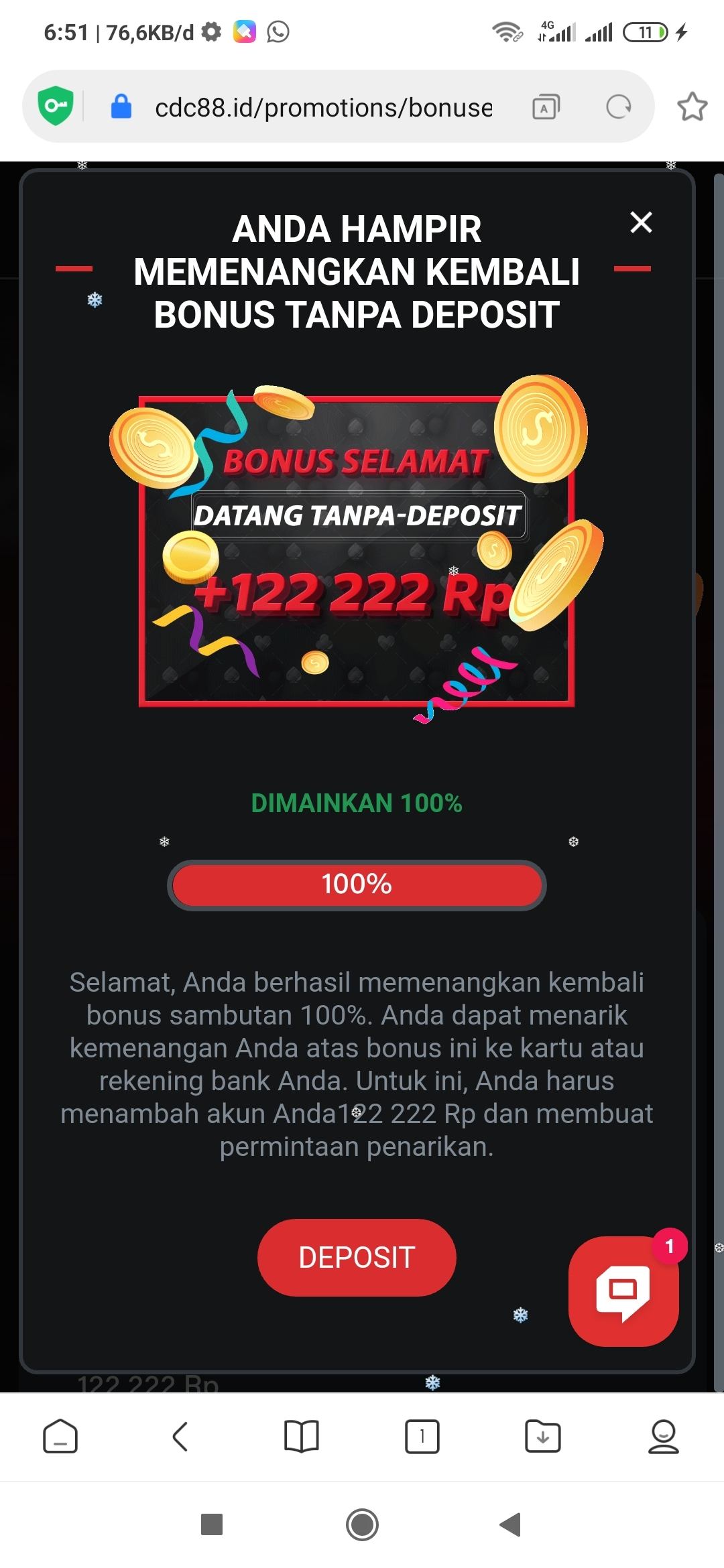724x1568 pixels.
Task: Tap the red DEPOSIT button
Action: pyautogui.click(x=357, y=1257)
